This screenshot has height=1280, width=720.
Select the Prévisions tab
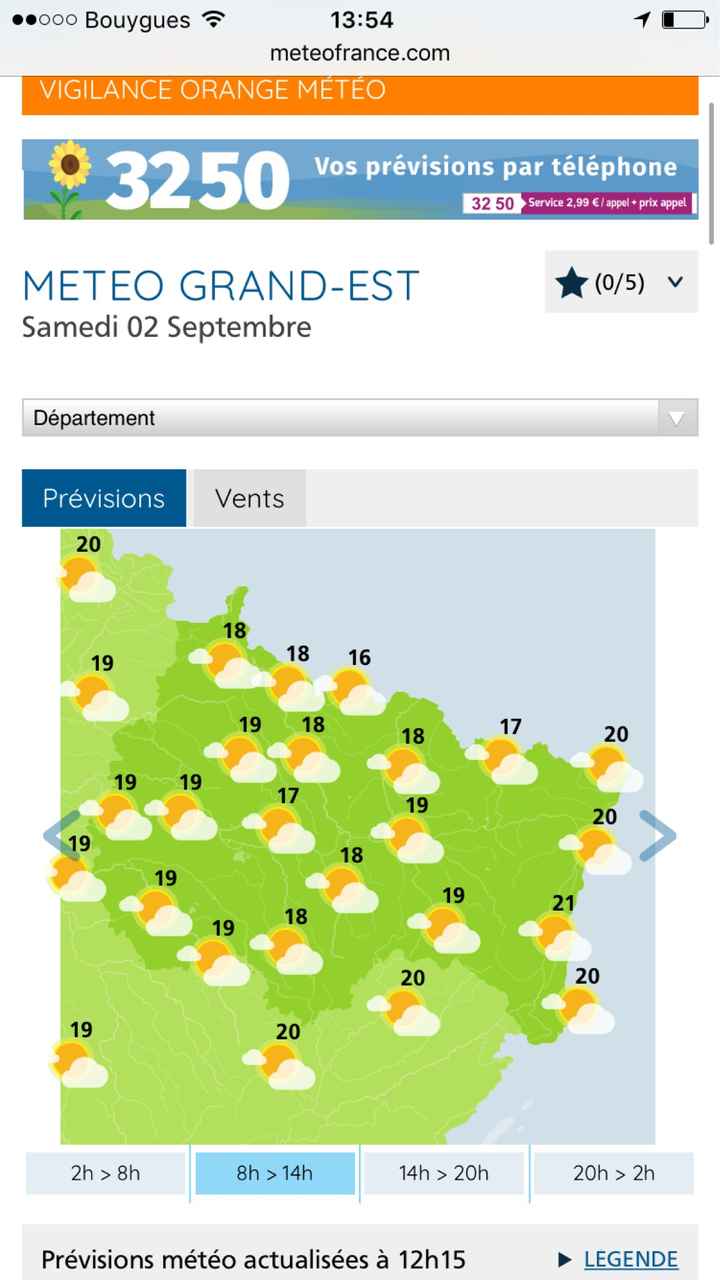(x=103, y=498)
